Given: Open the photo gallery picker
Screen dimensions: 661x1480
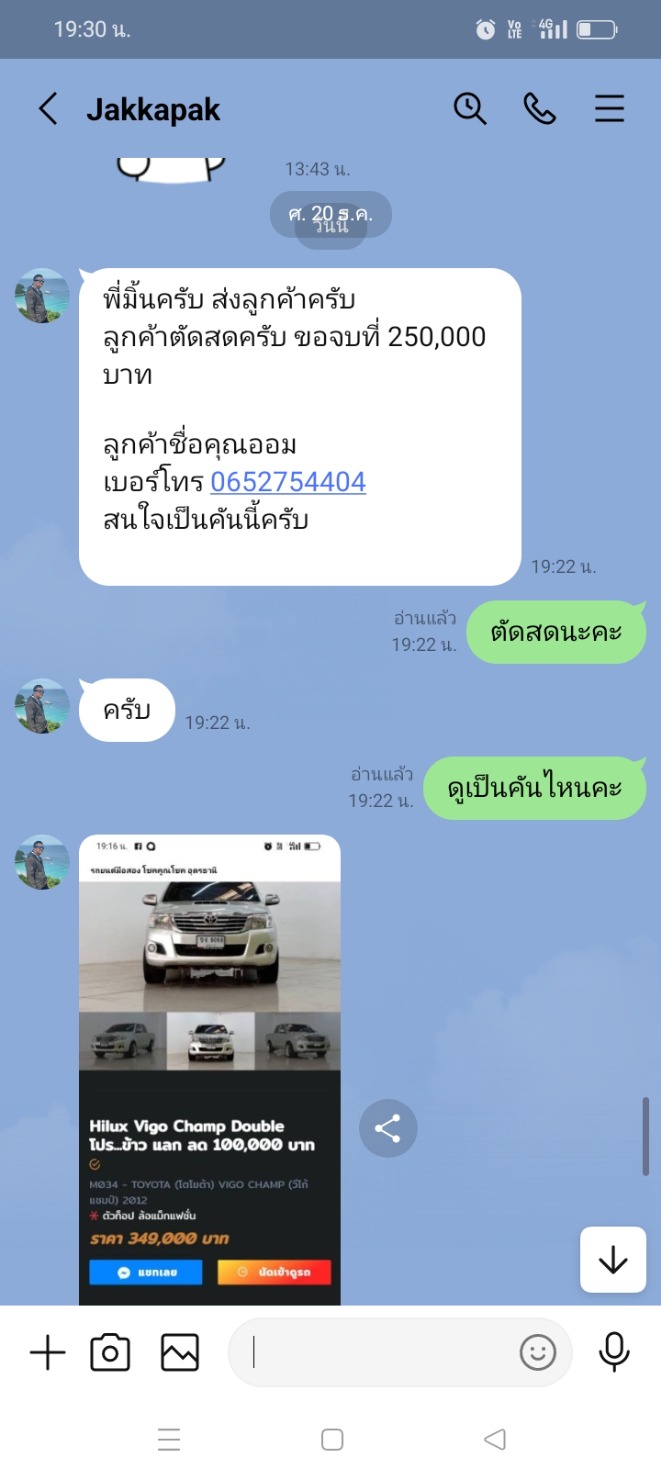Looking at the screenshot, I should click(x=180, y=1353).
